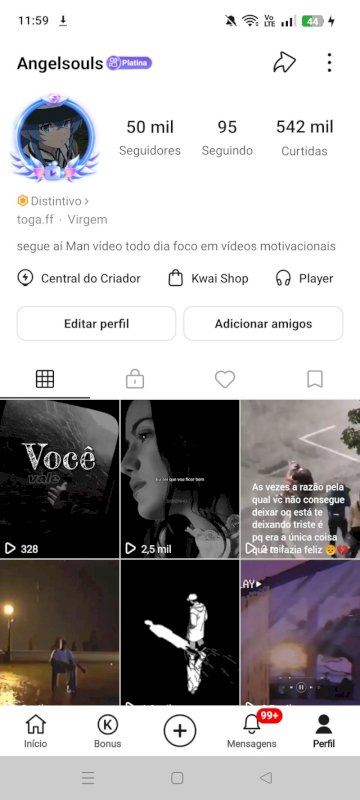Create a new video with plus button
Image resolution: width=360 pixels, height=800 pixels.
pyautogui.click(x=179, y=731)
